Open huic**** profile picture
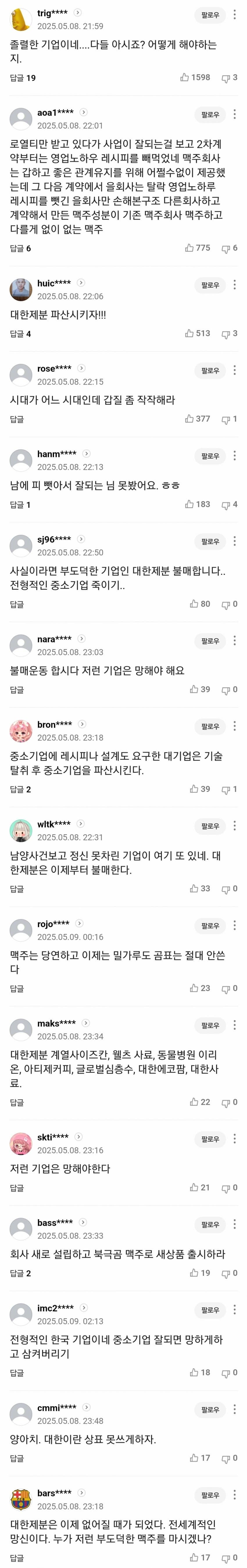 (21, 290)
